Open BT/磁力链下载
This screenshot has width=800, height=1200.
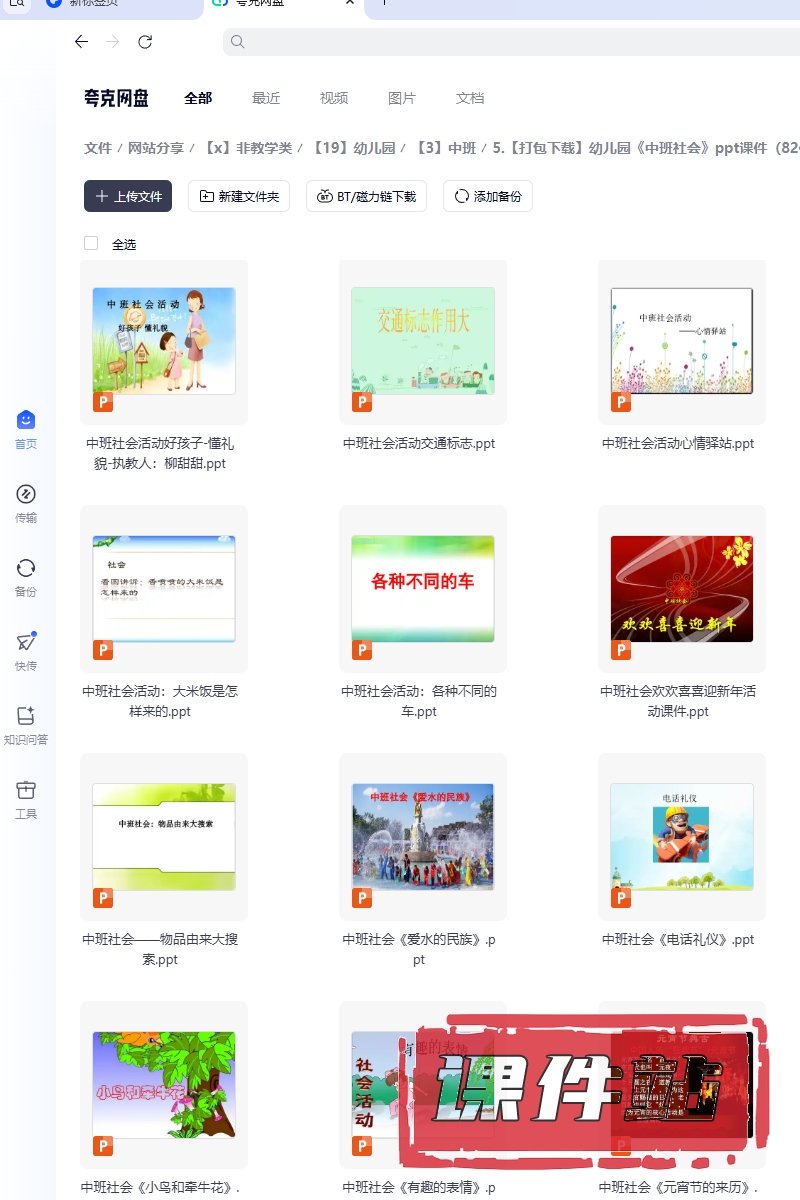[366, 196]
